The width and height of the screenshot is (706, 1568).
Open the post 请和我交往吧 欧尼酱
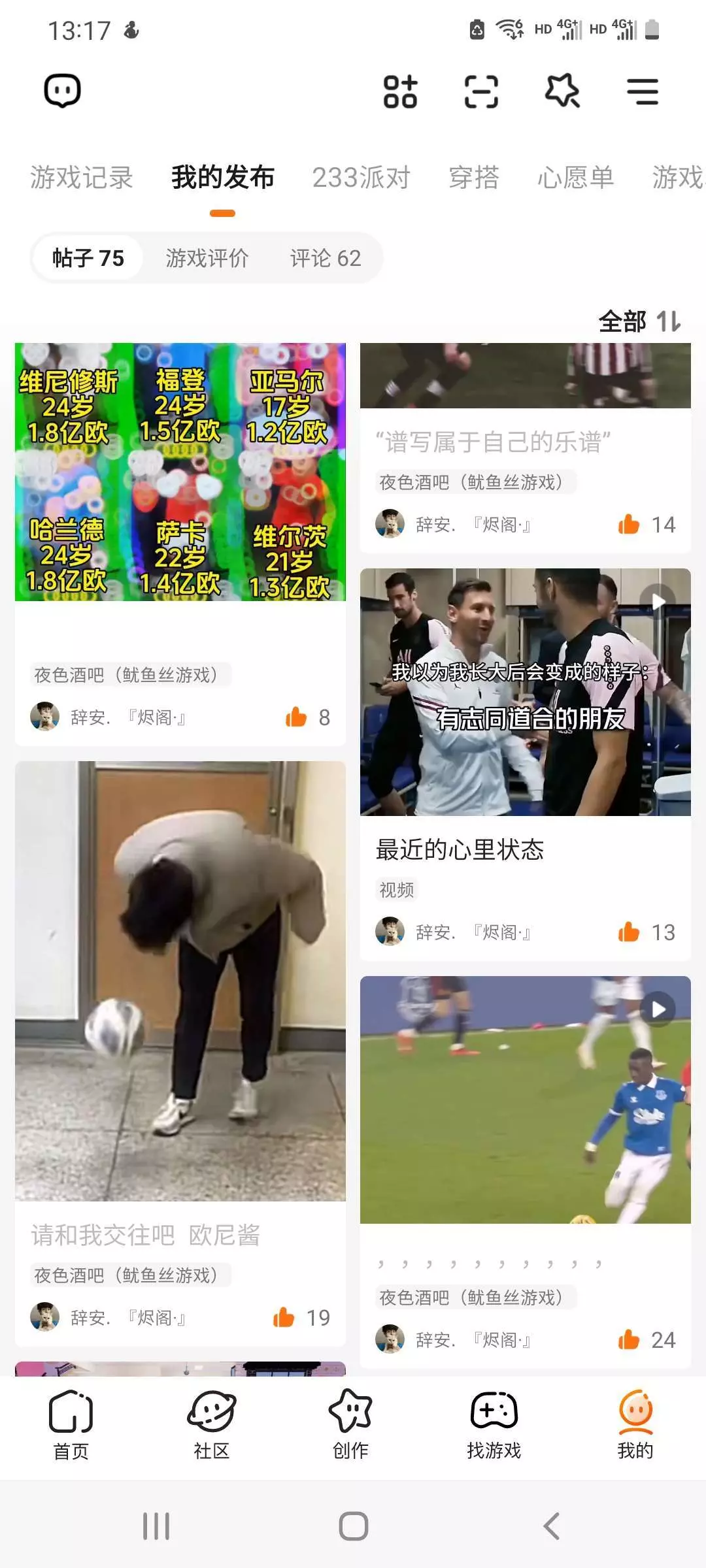(146, 1235)
